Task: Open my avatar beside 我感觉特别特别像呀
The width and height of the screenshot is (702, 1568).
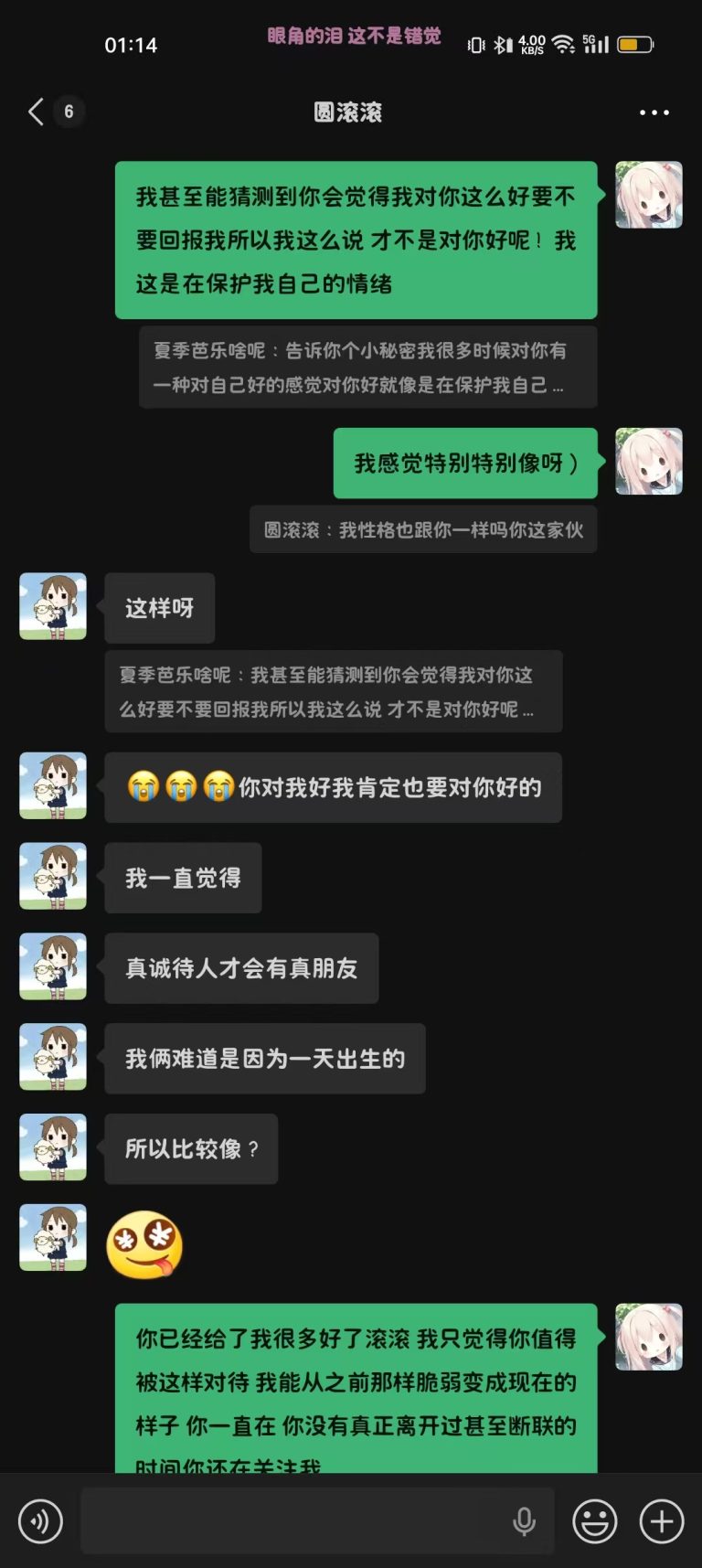Action: point(648,462)
